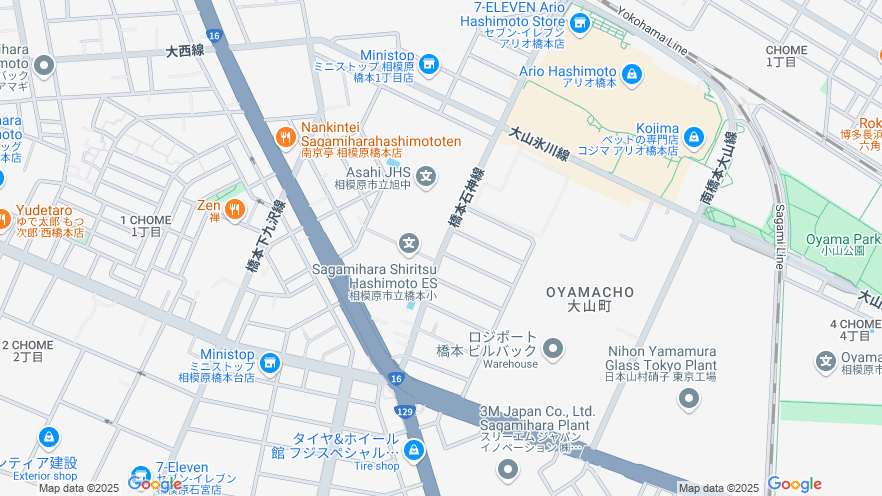Tap the Ministop pin near Hashimoto 1-chome

pos(429,64)
